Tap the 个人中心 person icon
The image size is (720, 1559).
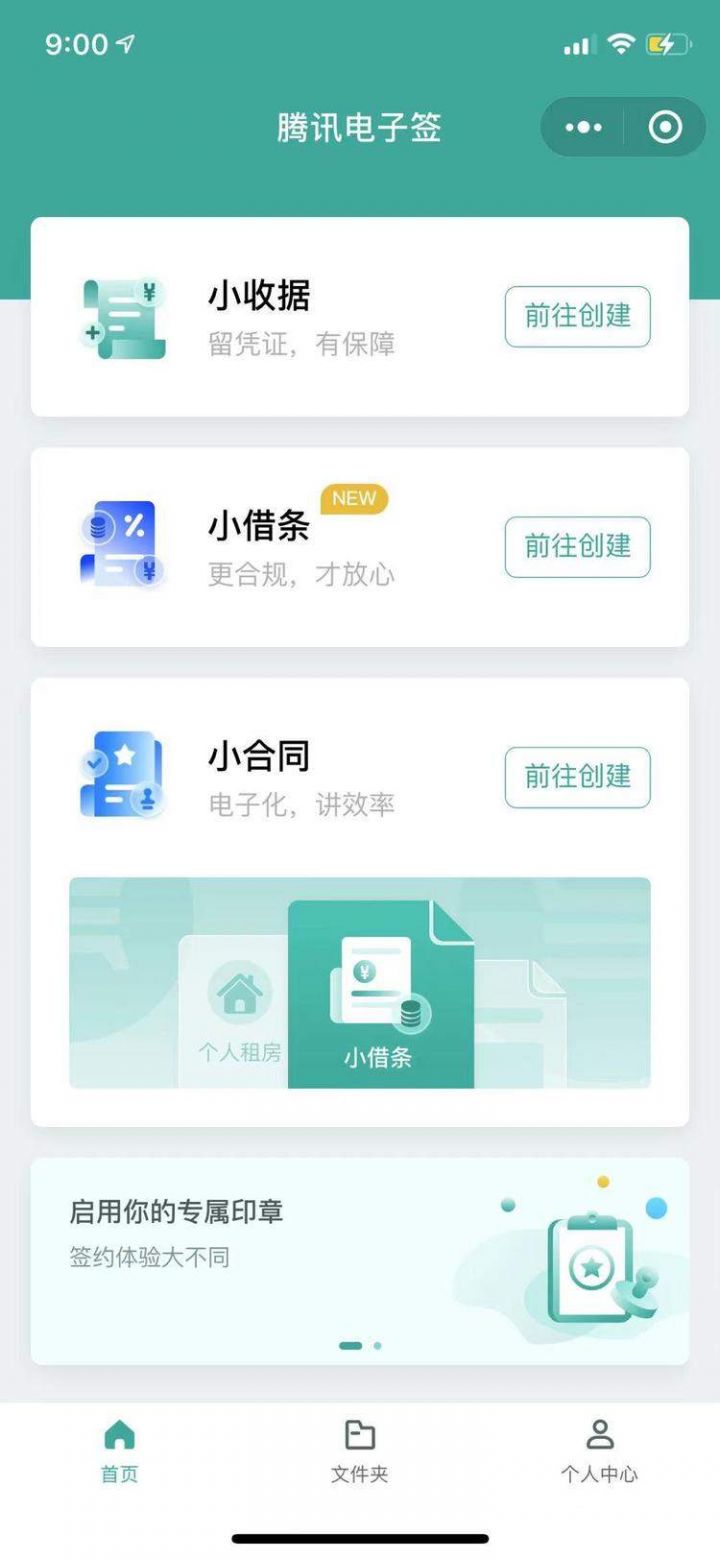point(600,1436)
